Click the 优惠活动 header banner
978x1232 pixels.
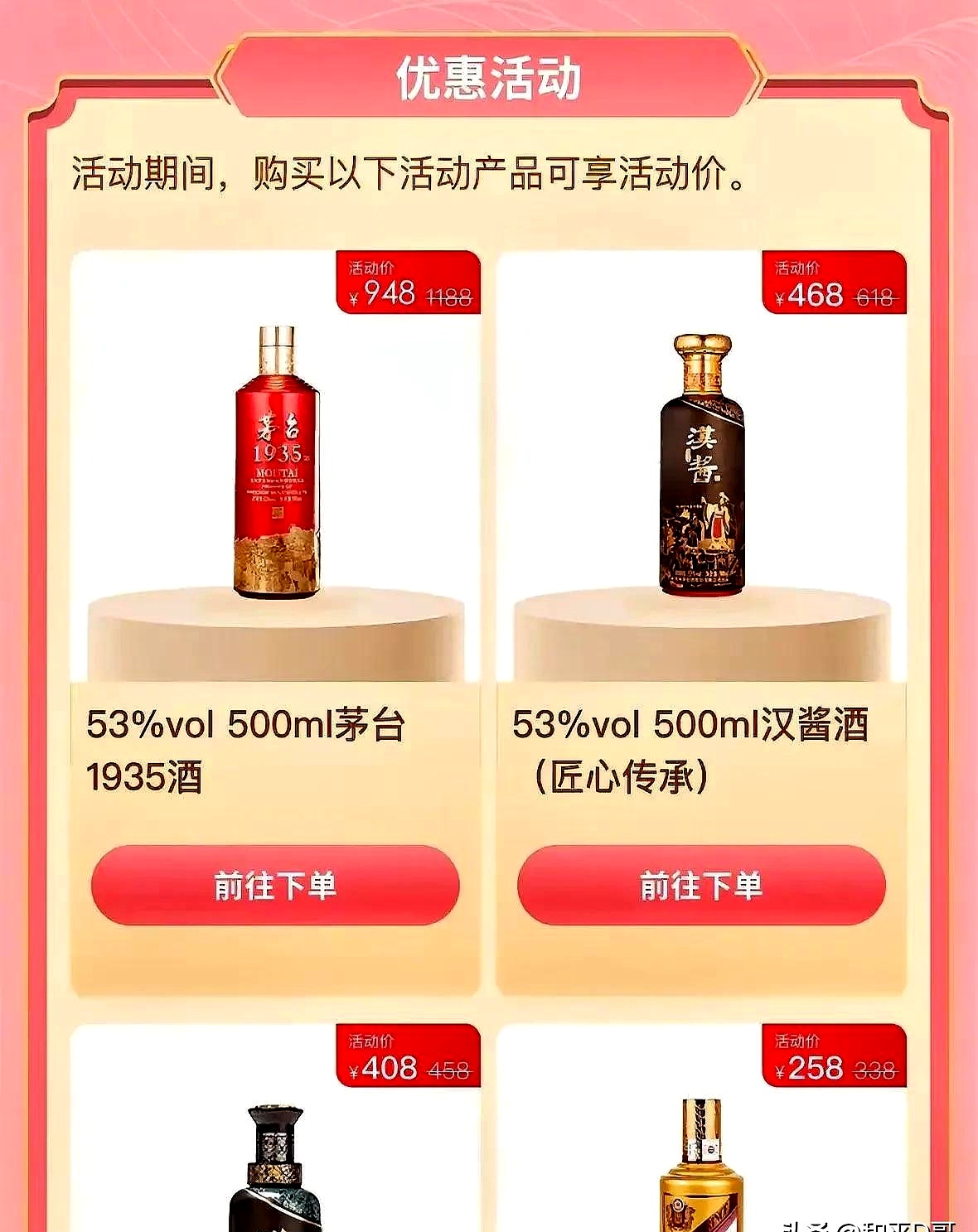point(489,77)
